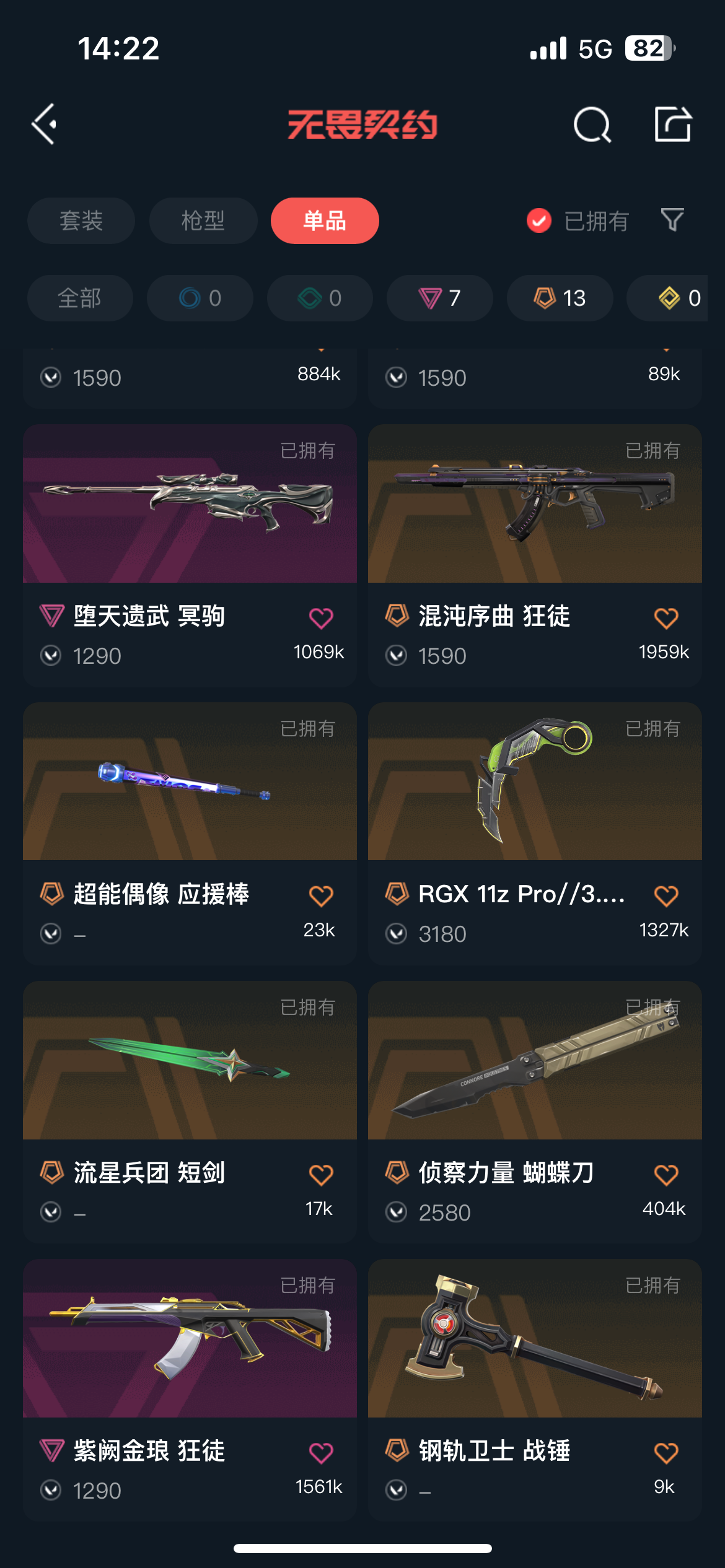Filter by the purple rarity chip showing 7
The height and width of the screenshot is (1568, 725).
[x=440, y=298]
